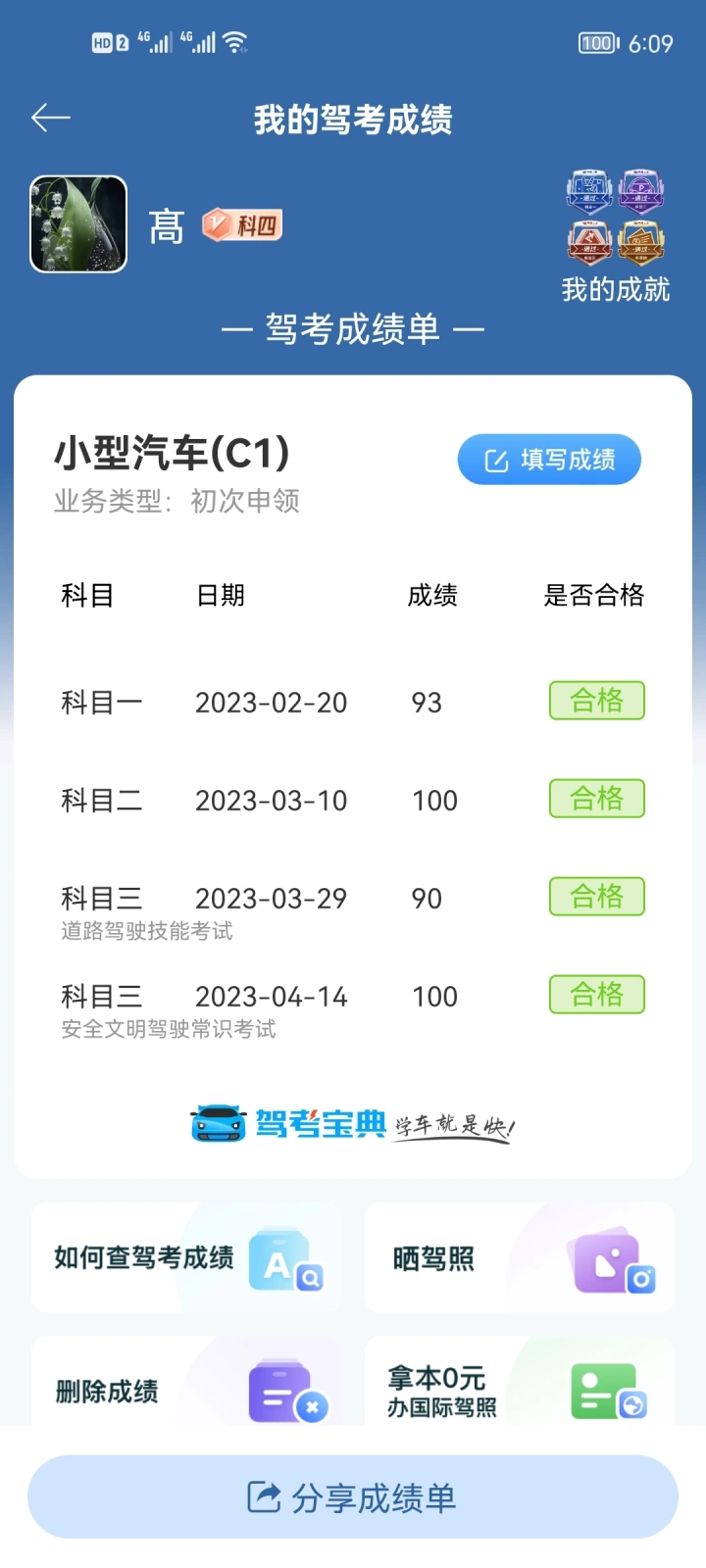The image size is (706, 1568).
Task: Open the 晒驾照 card
Action: [520, 1257]
